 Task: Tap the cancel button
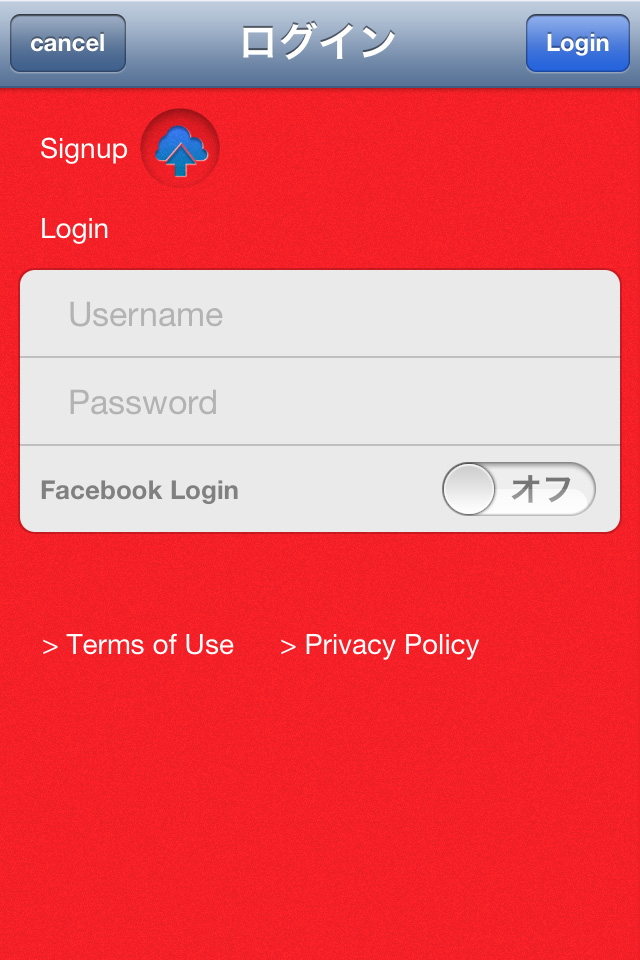(x=68, y=44)
